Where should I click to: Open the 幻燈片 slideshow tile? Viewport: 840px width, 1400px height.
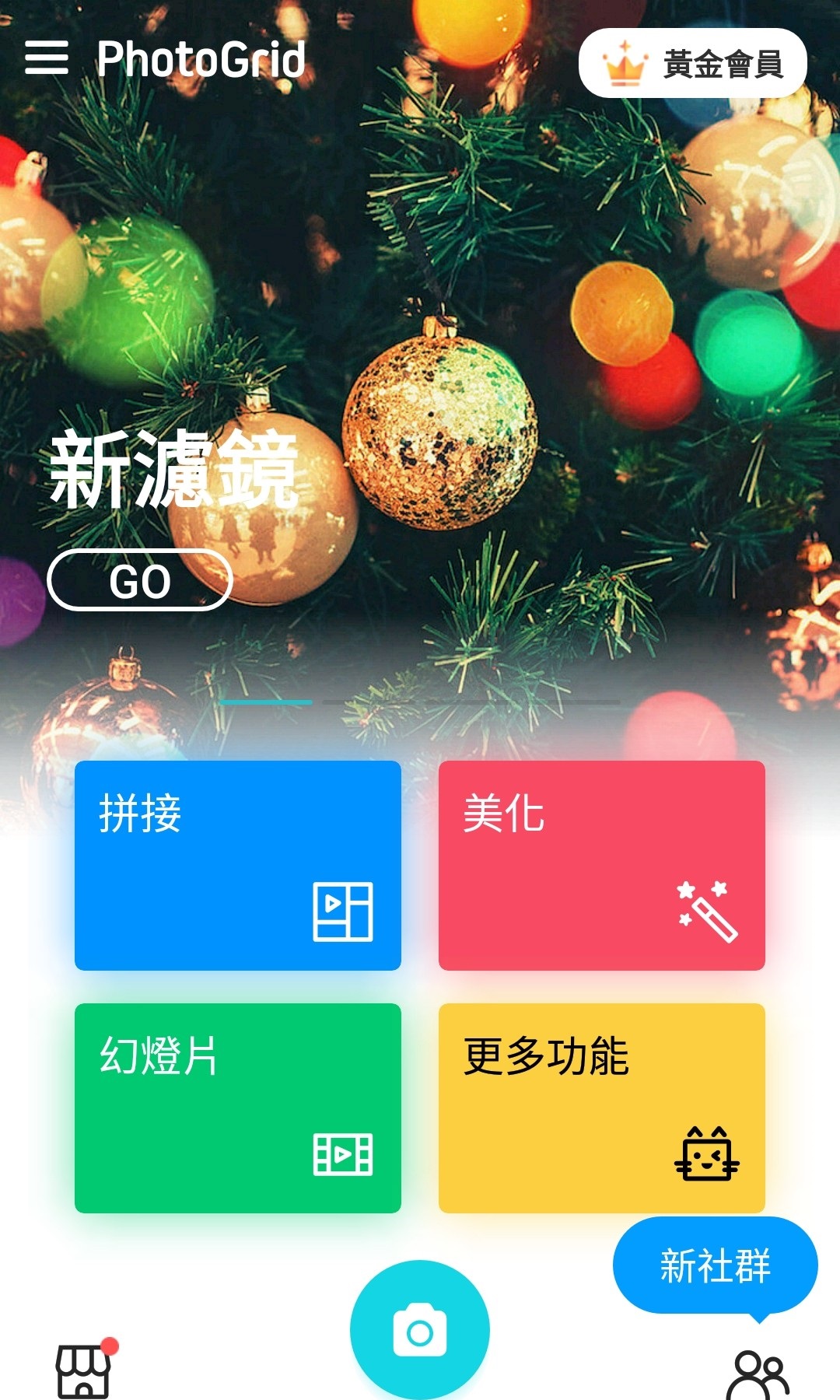pyautogui.click(x=238, y=1108)
